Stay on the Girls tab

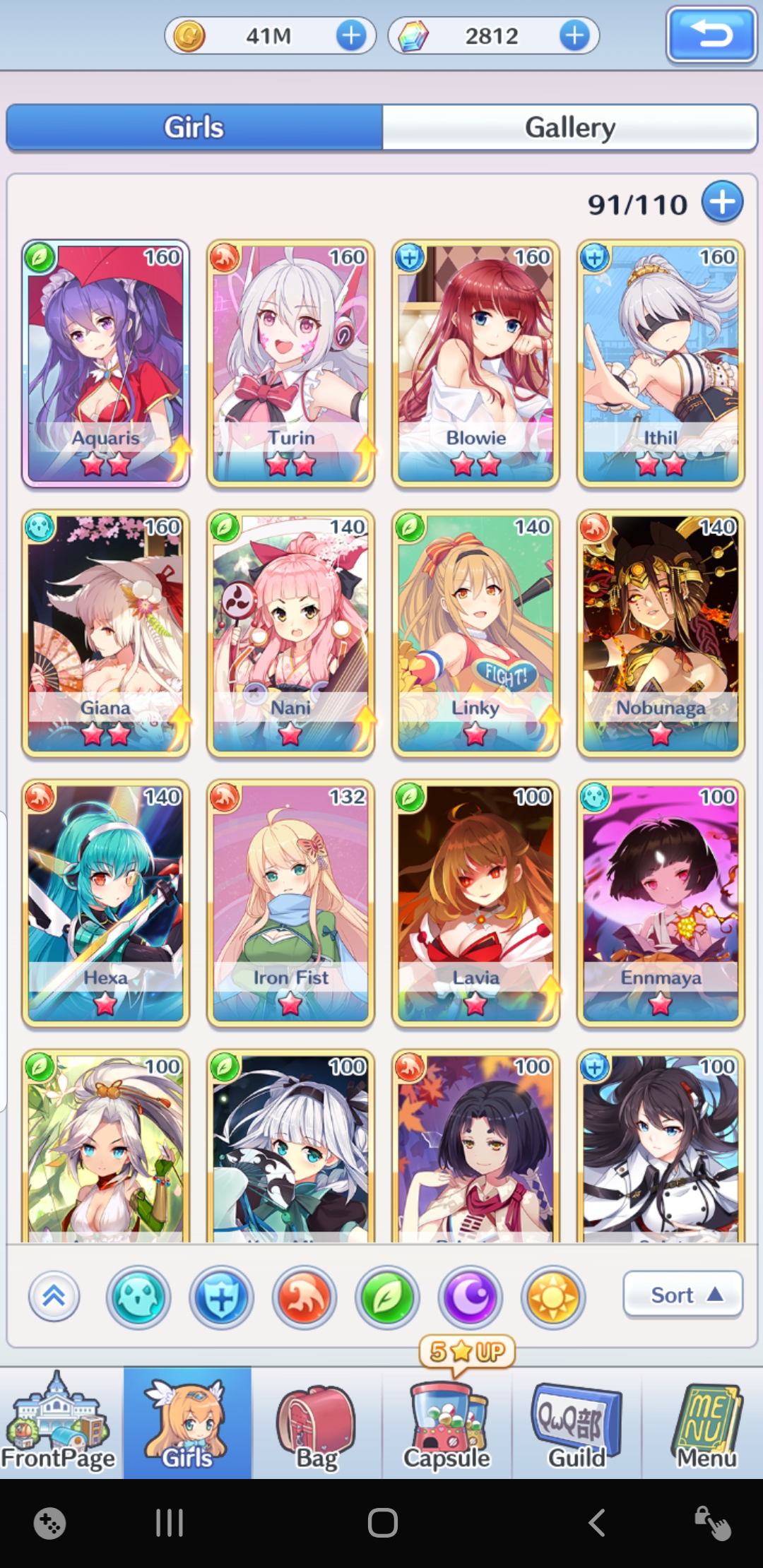pos(194,128)
